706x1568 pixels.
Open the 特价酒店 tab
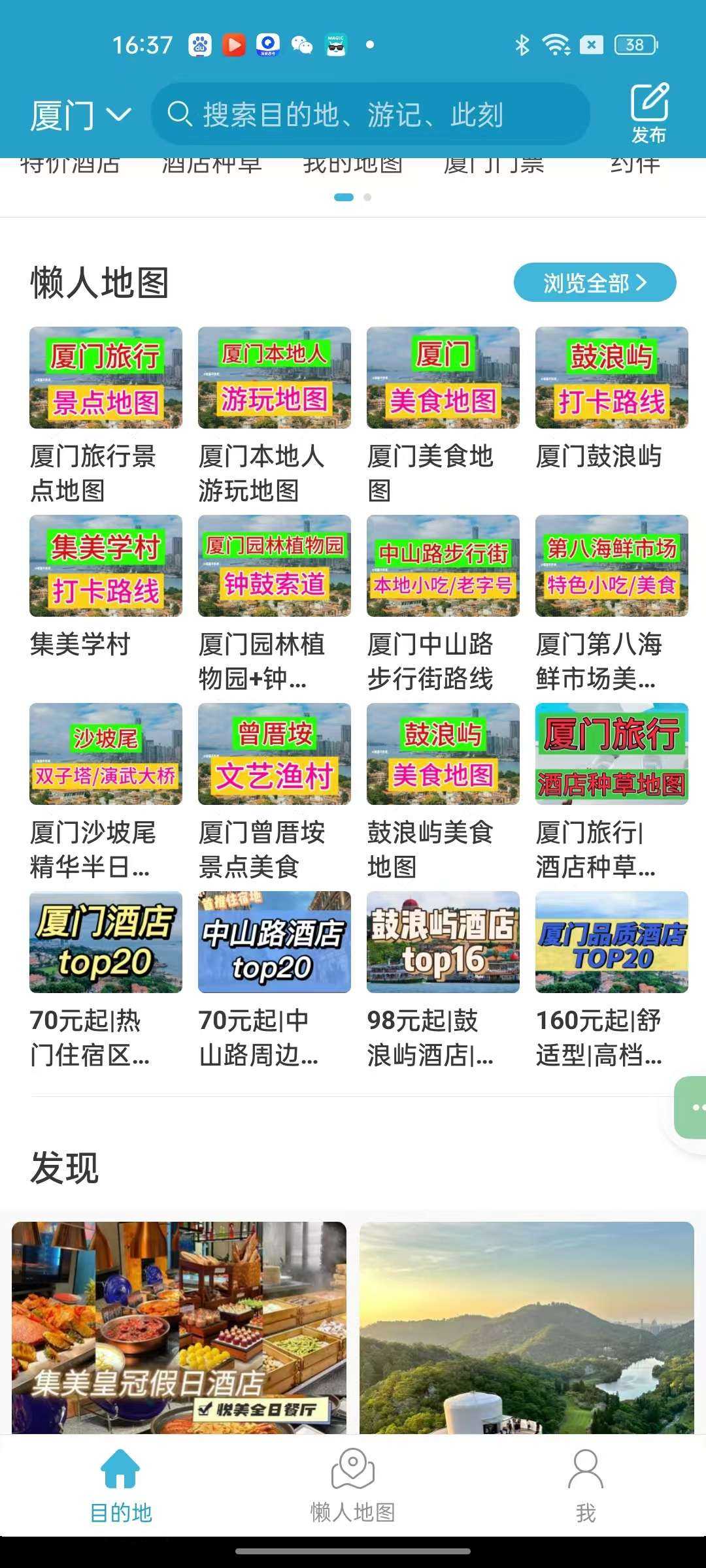click(x=69, y=163)
